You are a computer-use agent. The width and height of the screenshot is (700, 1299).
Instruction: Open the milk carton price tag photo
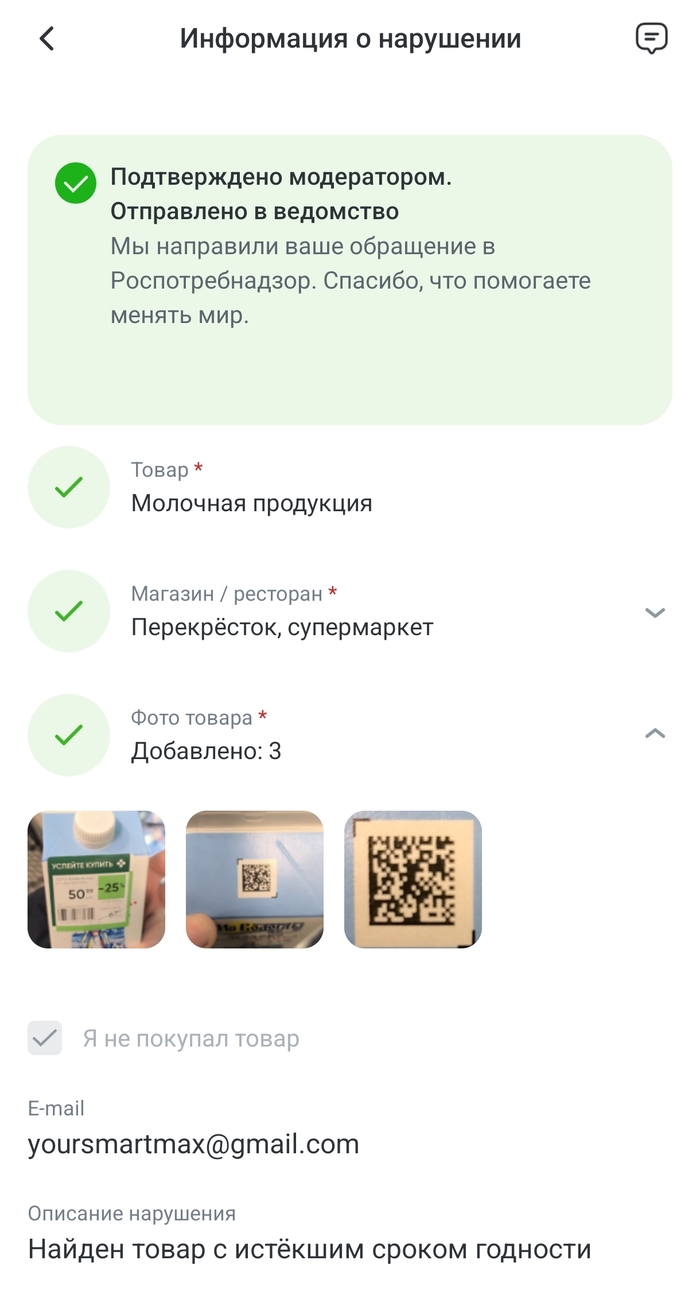pyautogui.click(x=96, y=879)
